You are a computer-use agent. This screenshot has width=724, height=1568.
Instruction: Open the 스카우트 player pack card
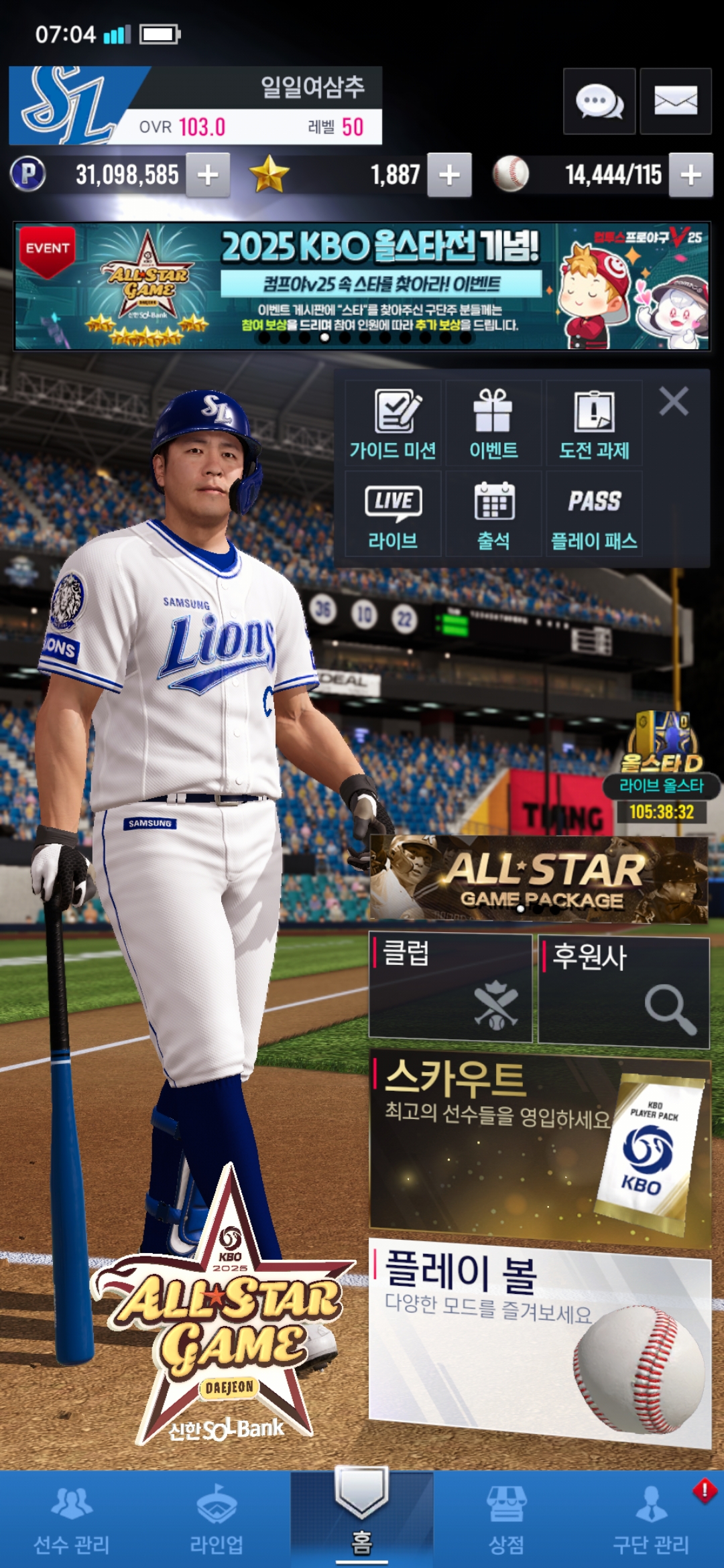click(540, 1149)
